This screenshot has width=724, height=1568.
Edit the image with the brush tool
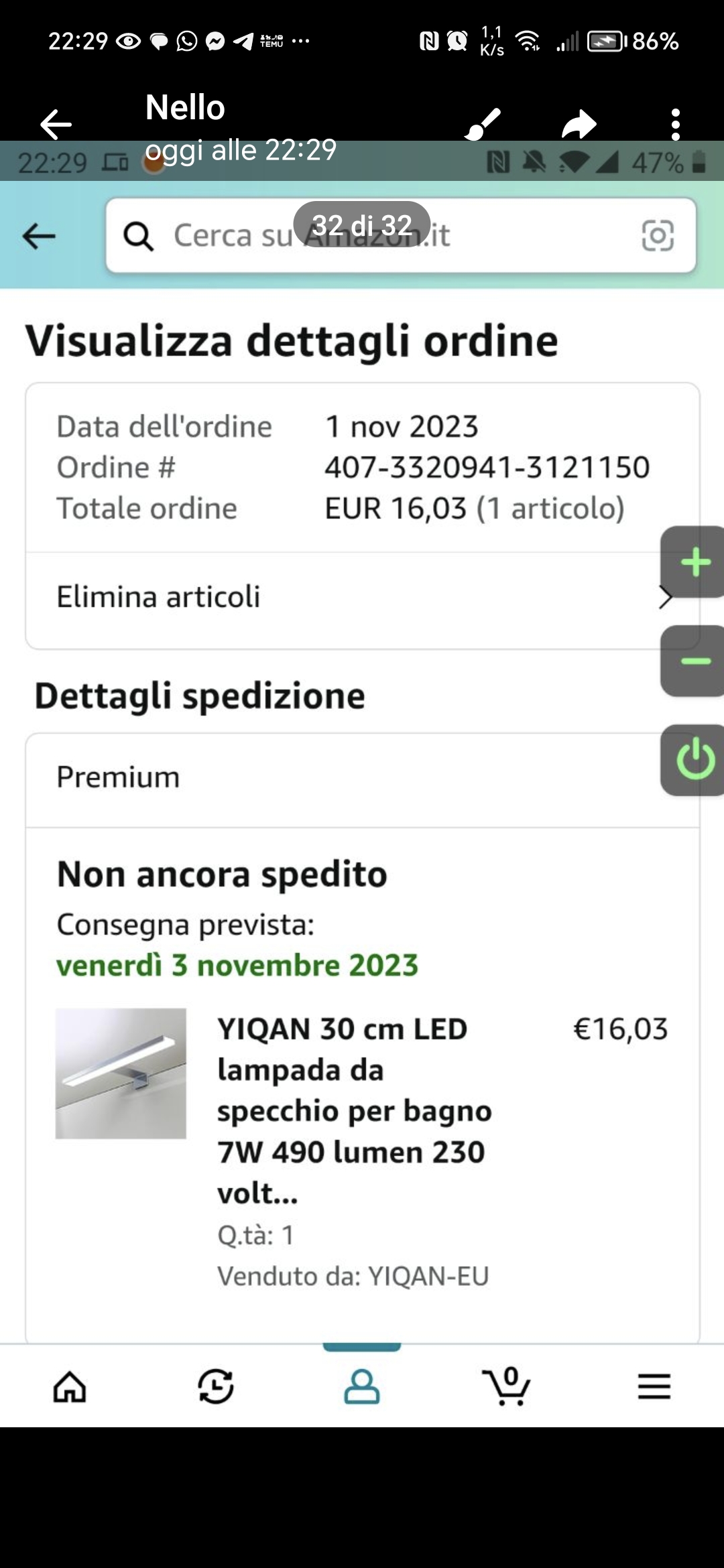pyautogui.click(x=482, y=124)
